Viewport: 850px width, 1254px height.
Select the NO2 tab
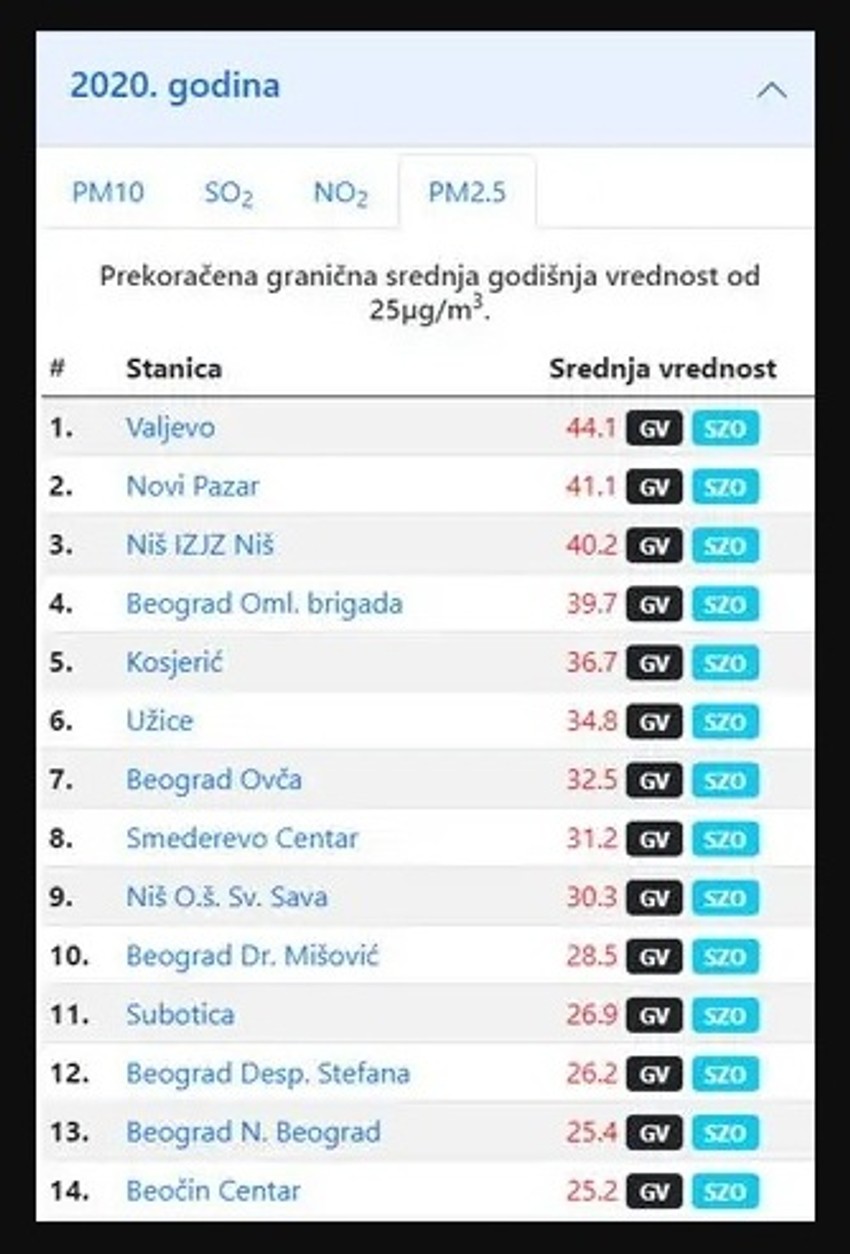pyautogui.click(x=341, y=192)
